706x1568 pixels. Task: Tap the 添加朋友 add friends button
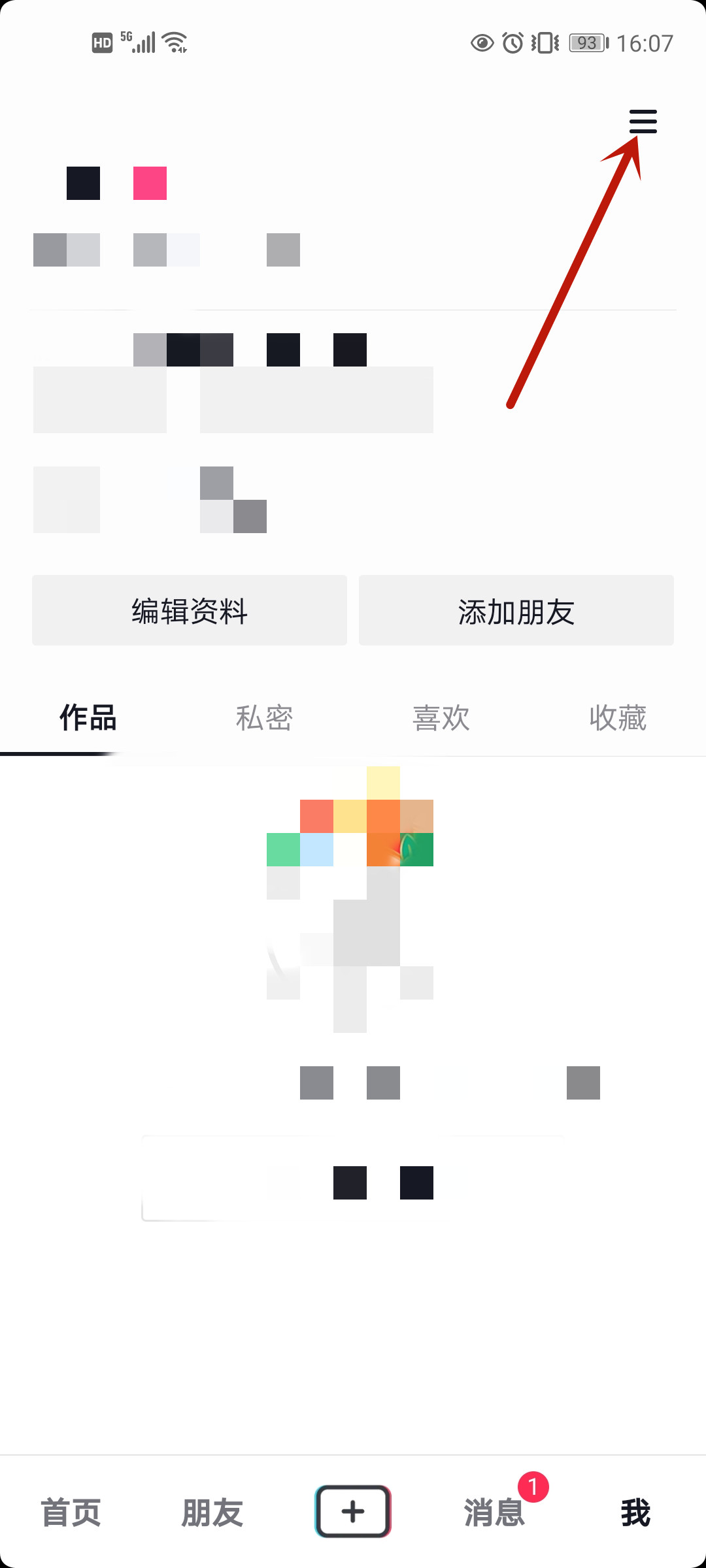516,610
